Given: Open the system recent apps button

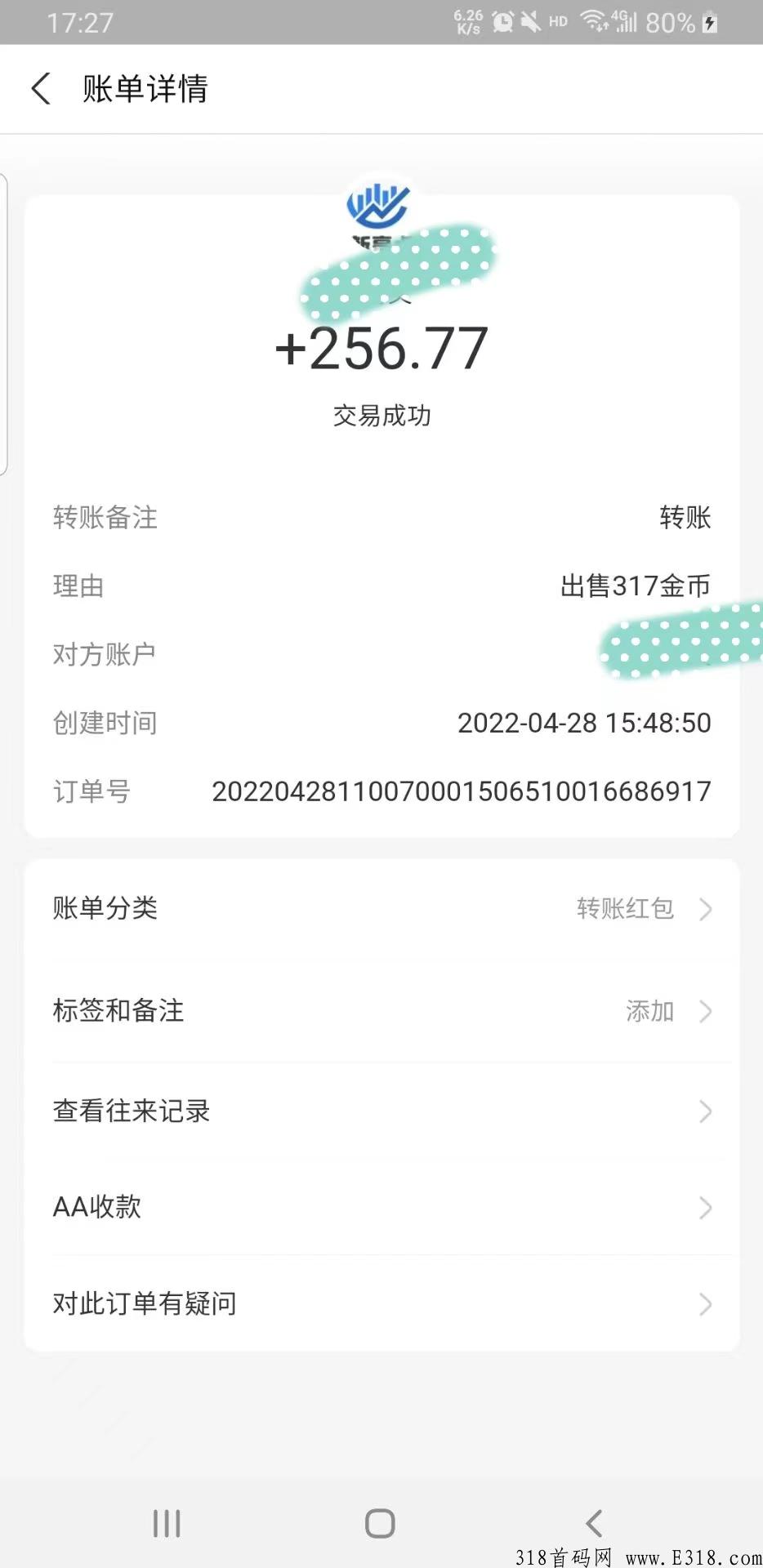Looking at the screenshot, I should point(167,1523).
